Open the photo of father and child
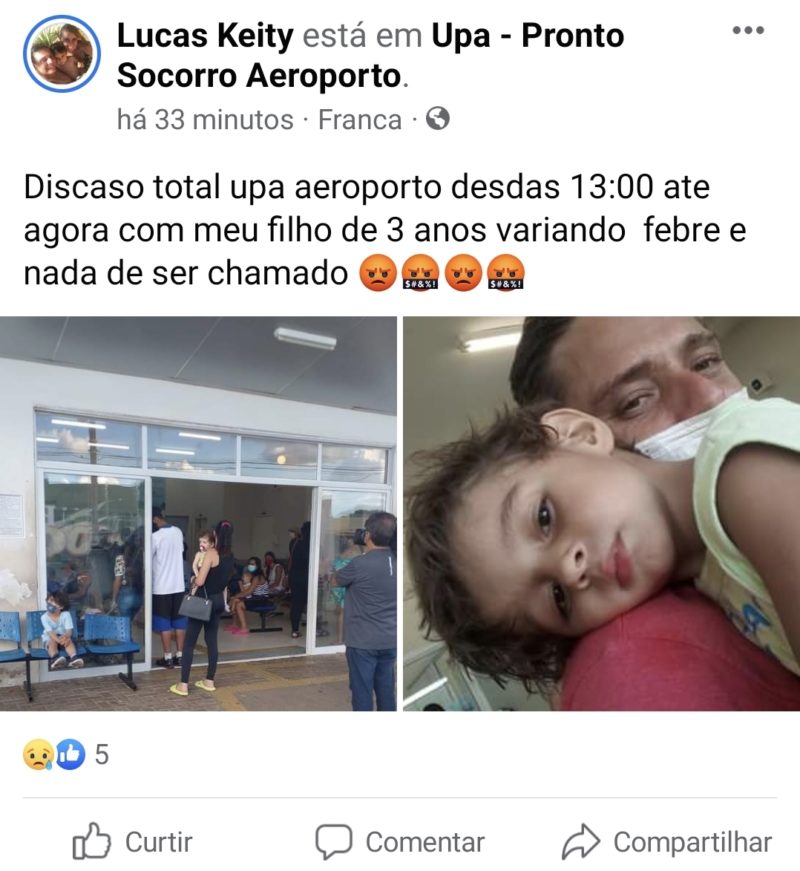Screen dimensions: 800x871 click(x=601, y=513)
